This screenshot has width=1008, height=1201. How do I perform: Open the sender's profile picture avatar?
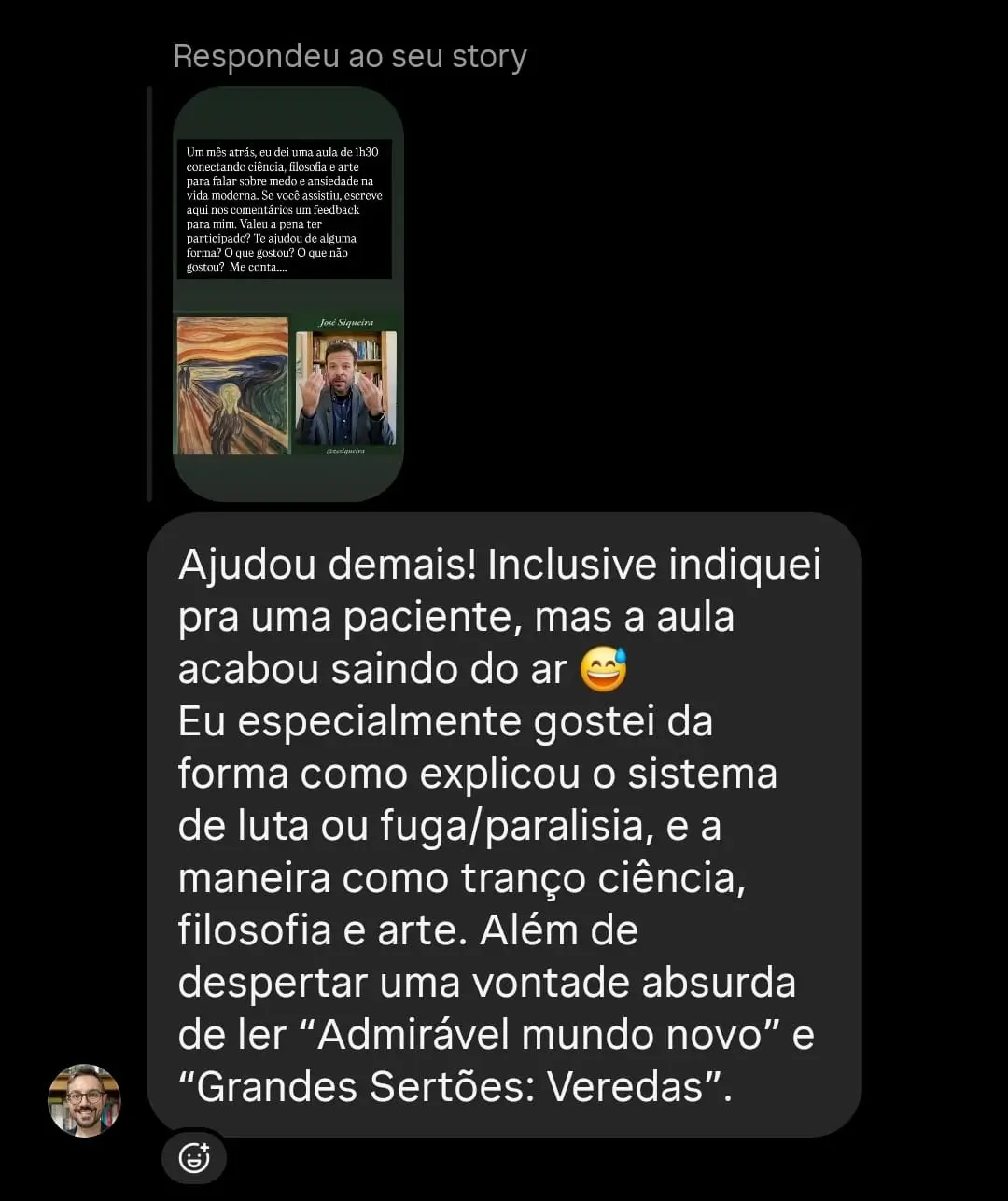coord(85,1101)
